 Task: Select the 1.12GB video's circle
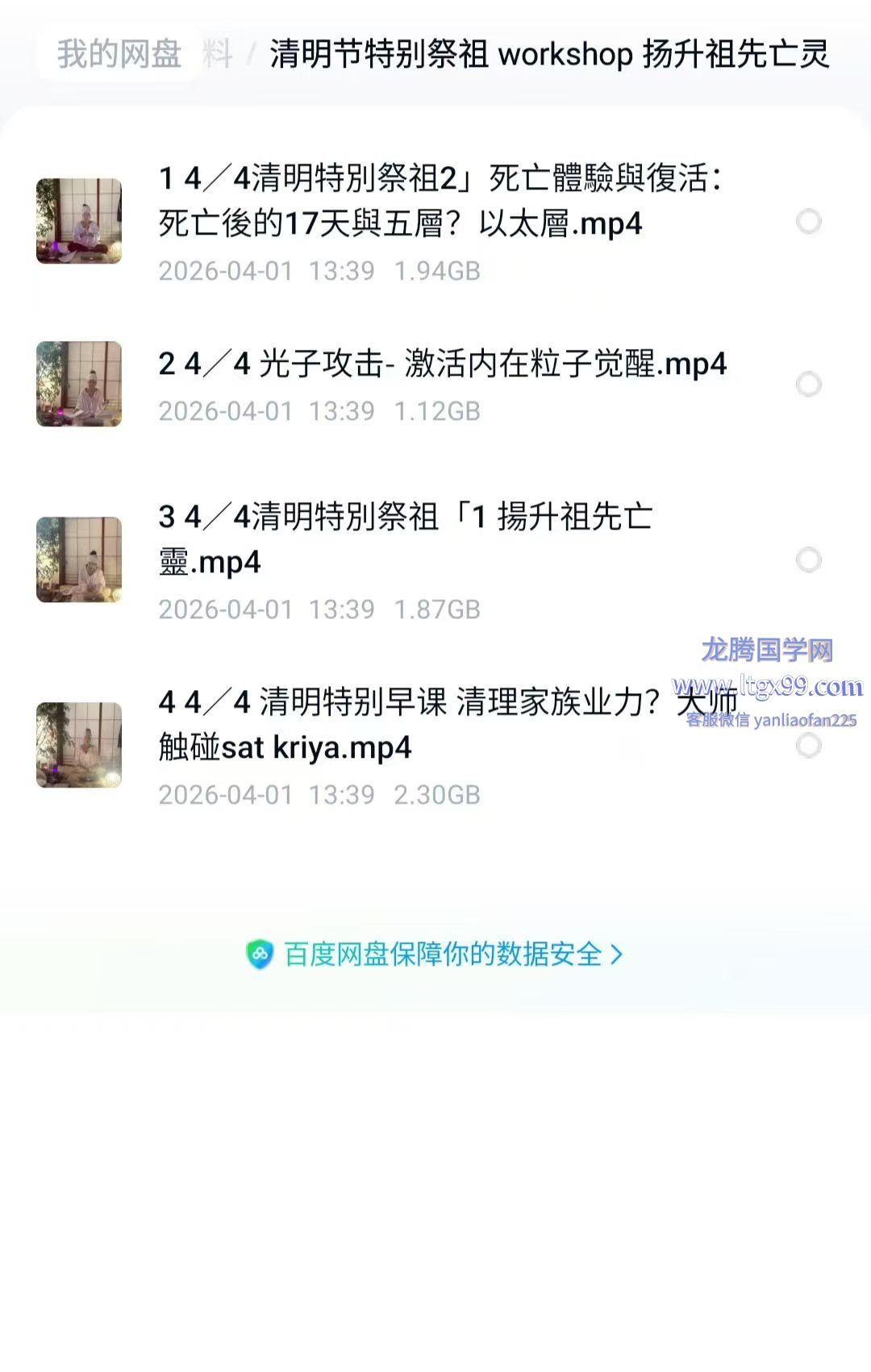pyautogui.click(x=808, y=384)
